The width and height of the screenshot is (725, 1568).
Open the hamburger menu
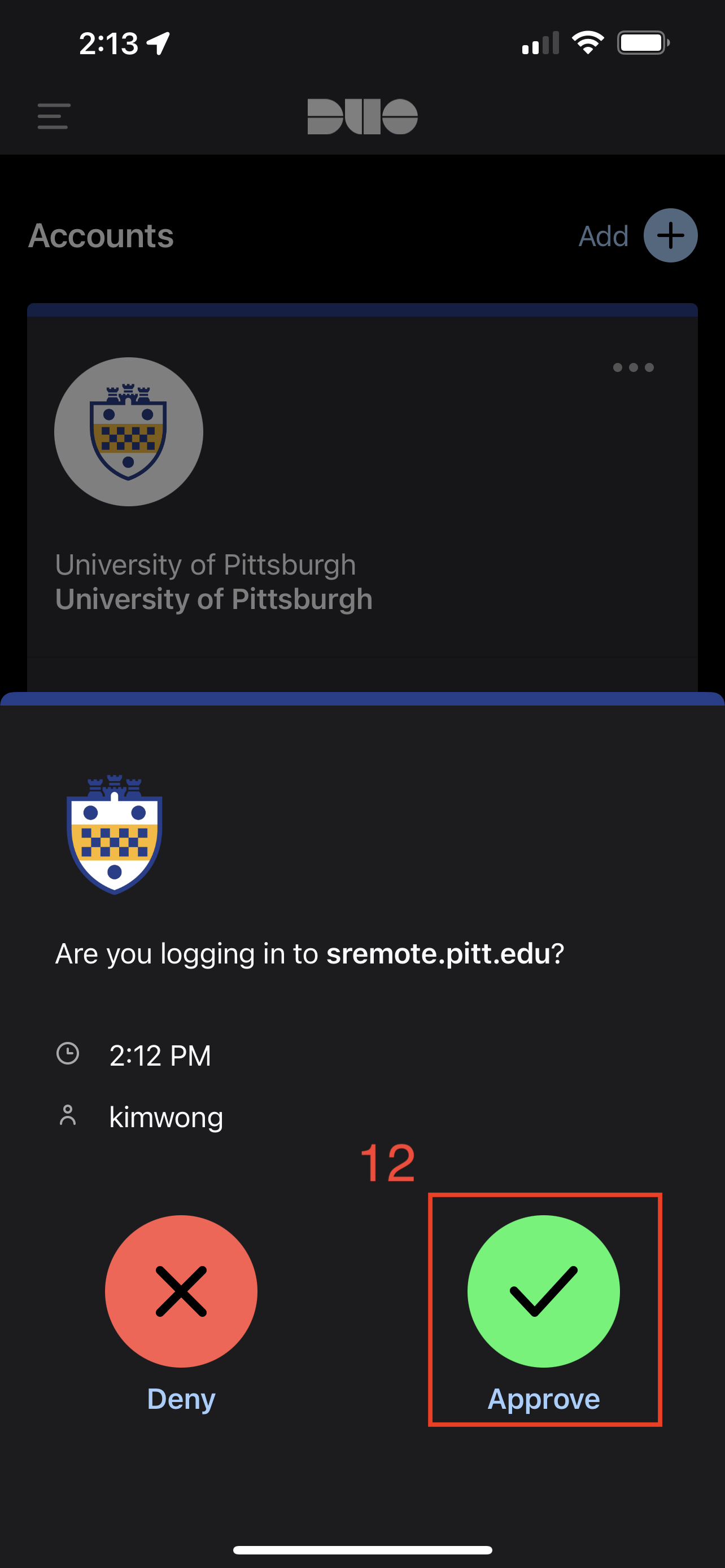[53, 116]
